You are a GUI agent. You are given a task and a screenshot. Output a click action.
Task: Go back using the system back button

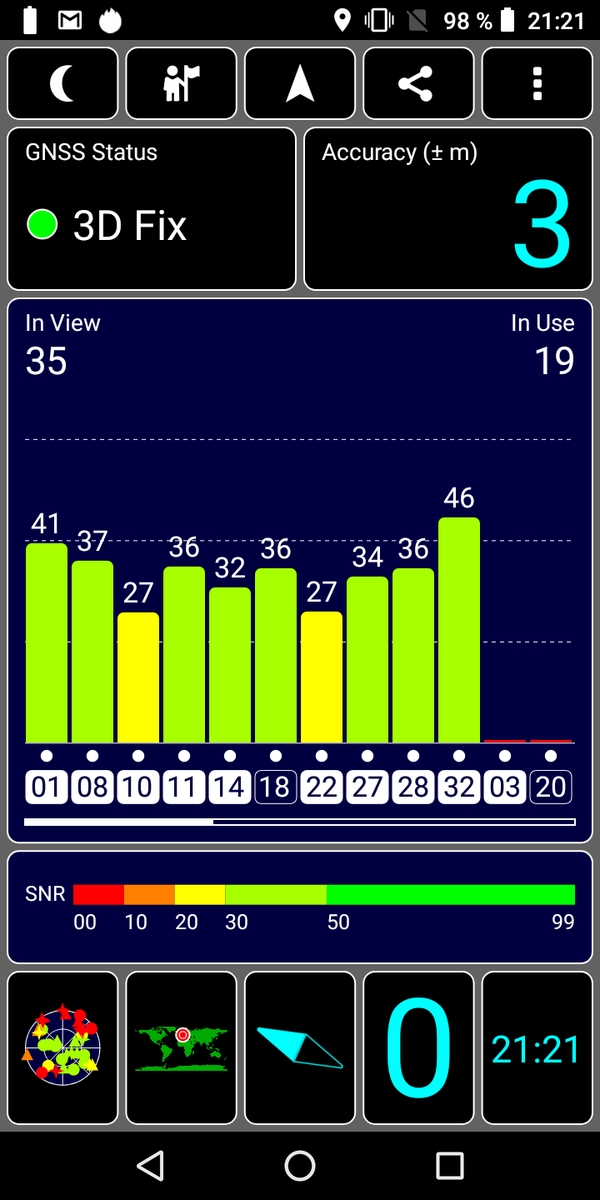click(150, 1165)
